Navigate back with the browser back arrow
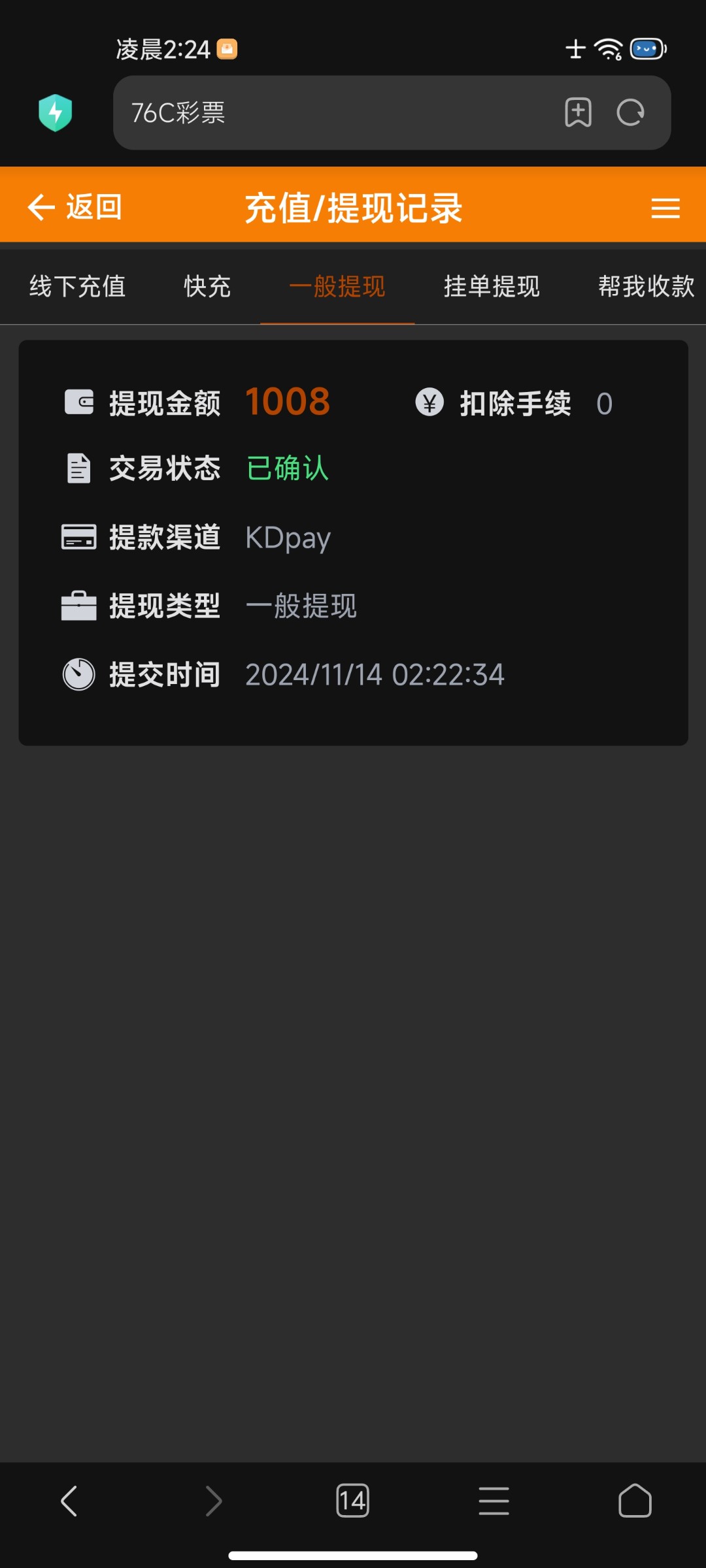 (x=69, y=1500)
